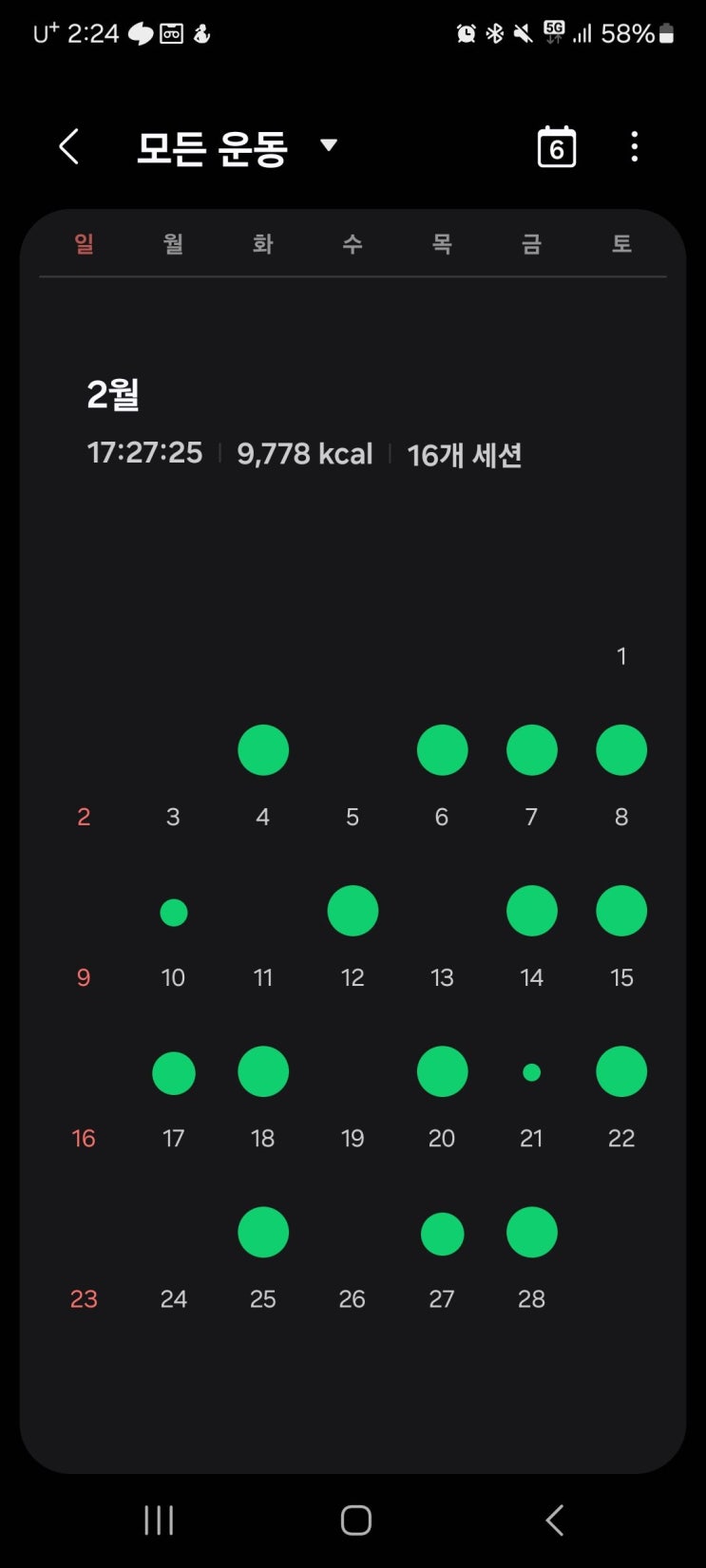Jump to today via calendar icon

point(556,147)
